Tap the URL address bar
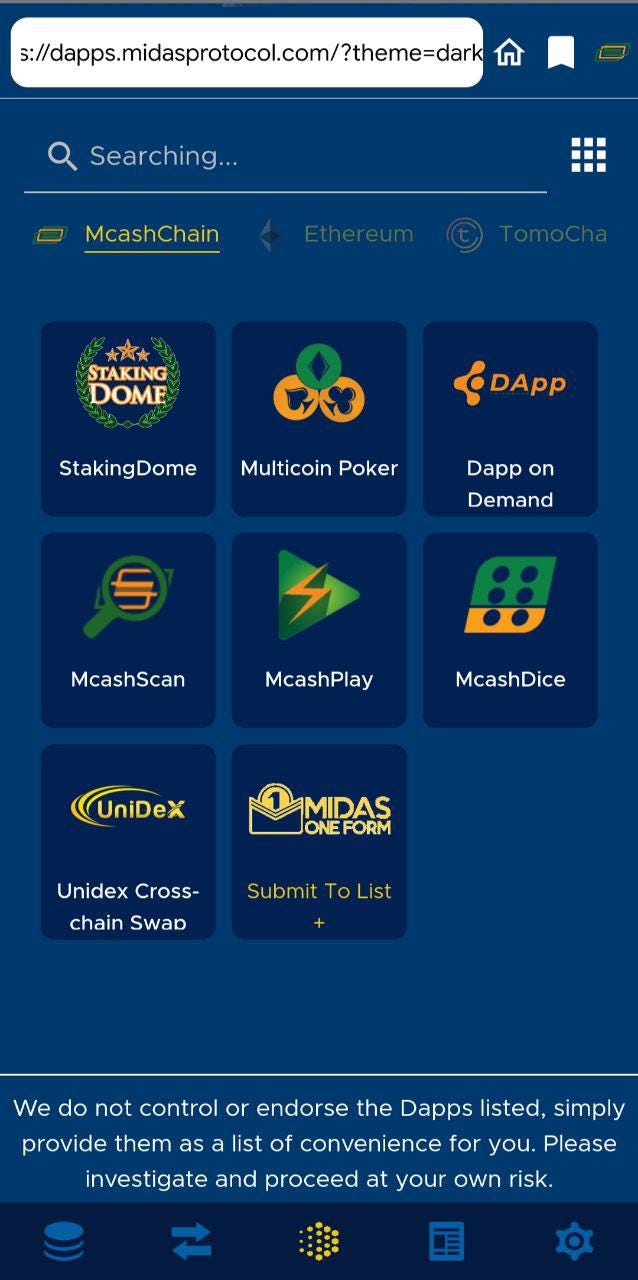The image size is (638, 1280). tap(247, 53)
